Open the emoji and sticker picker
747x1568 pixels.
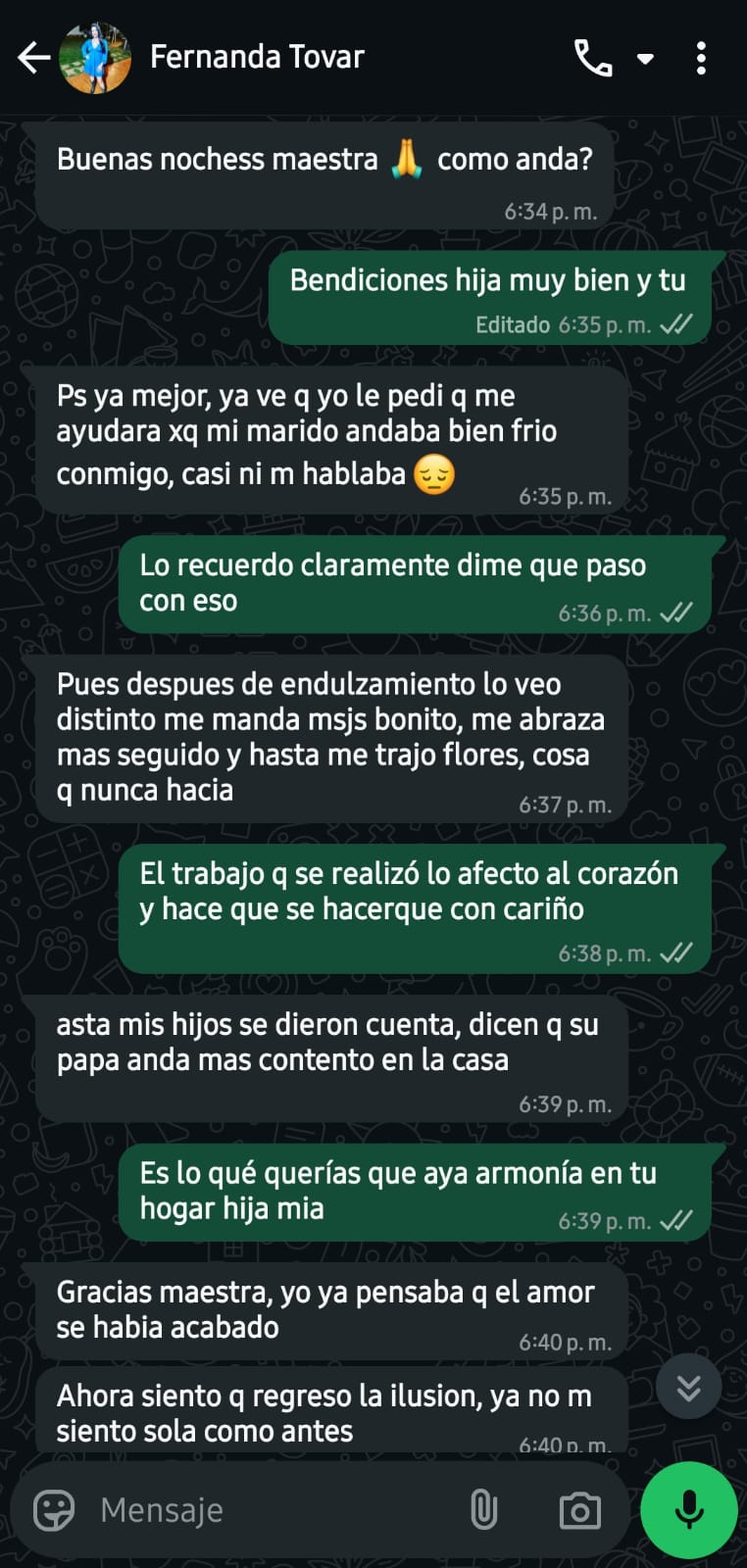pos(54,1510)
